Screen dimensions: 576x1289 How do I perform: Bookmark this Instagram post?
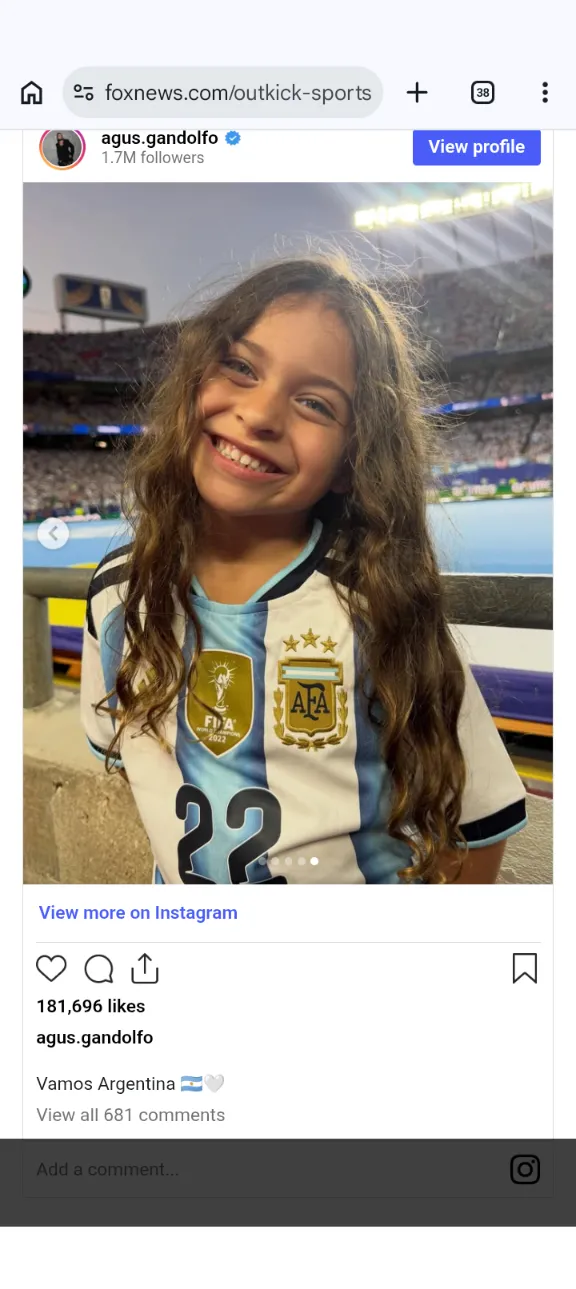(525, 968)
